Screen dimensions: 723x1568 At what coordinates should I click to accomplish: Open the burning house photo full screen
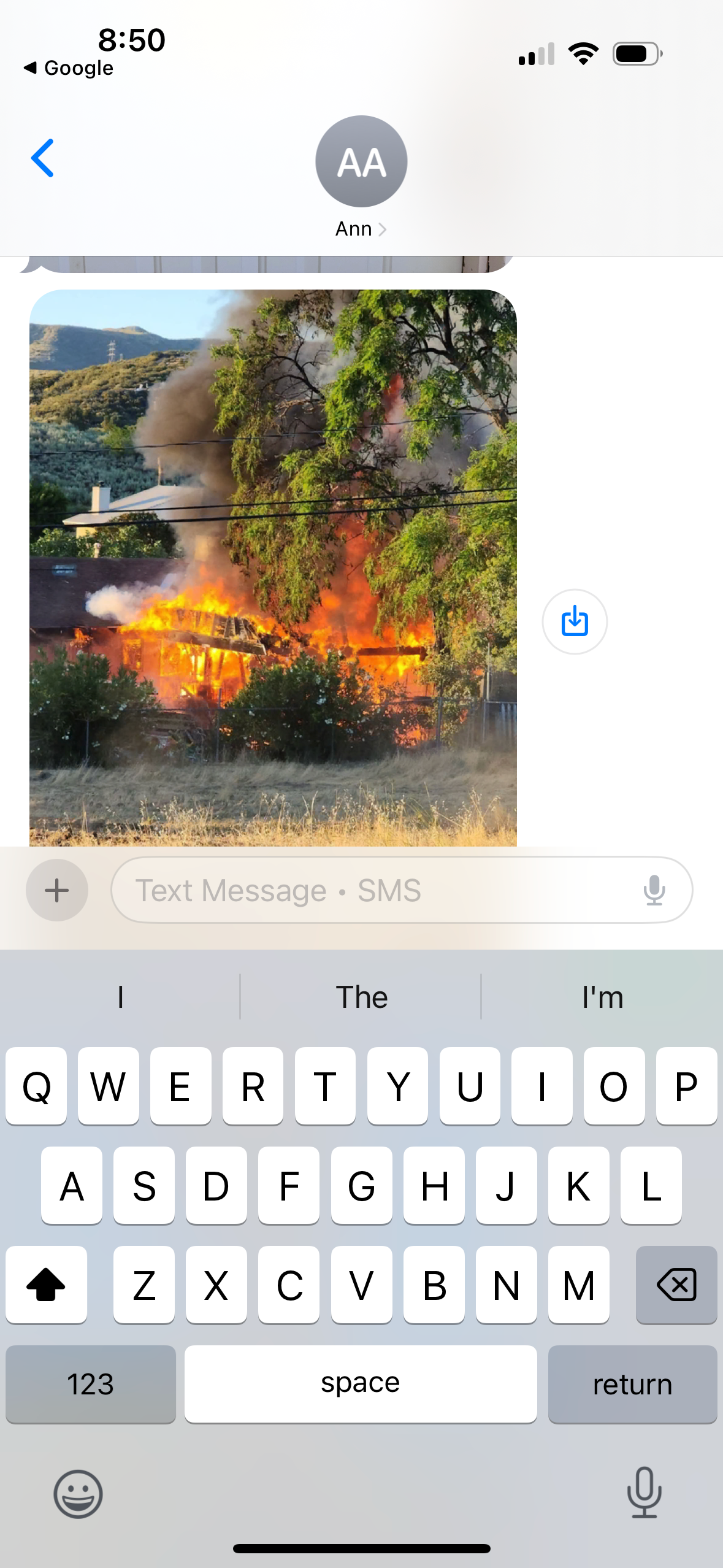click(273, 567)
